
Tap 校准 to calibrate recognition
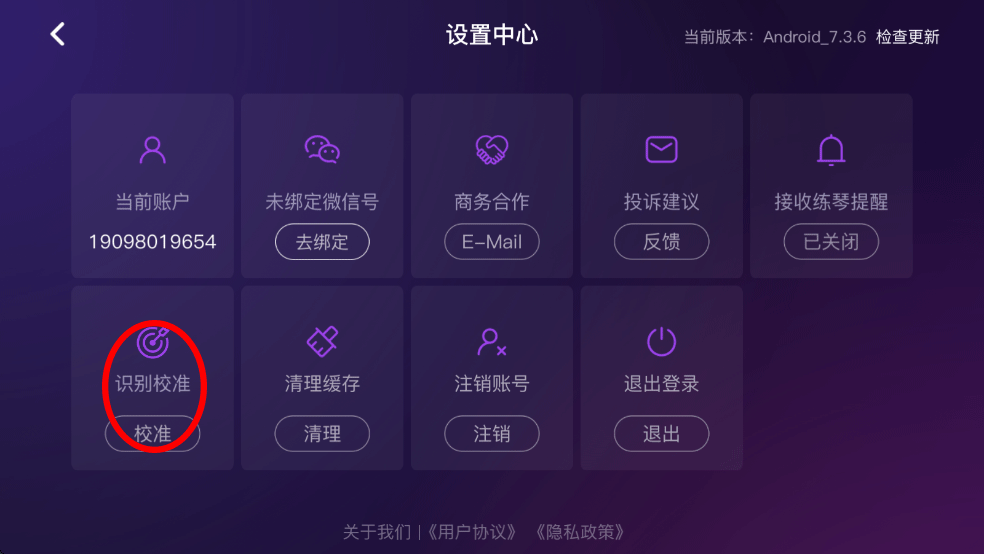152,434
